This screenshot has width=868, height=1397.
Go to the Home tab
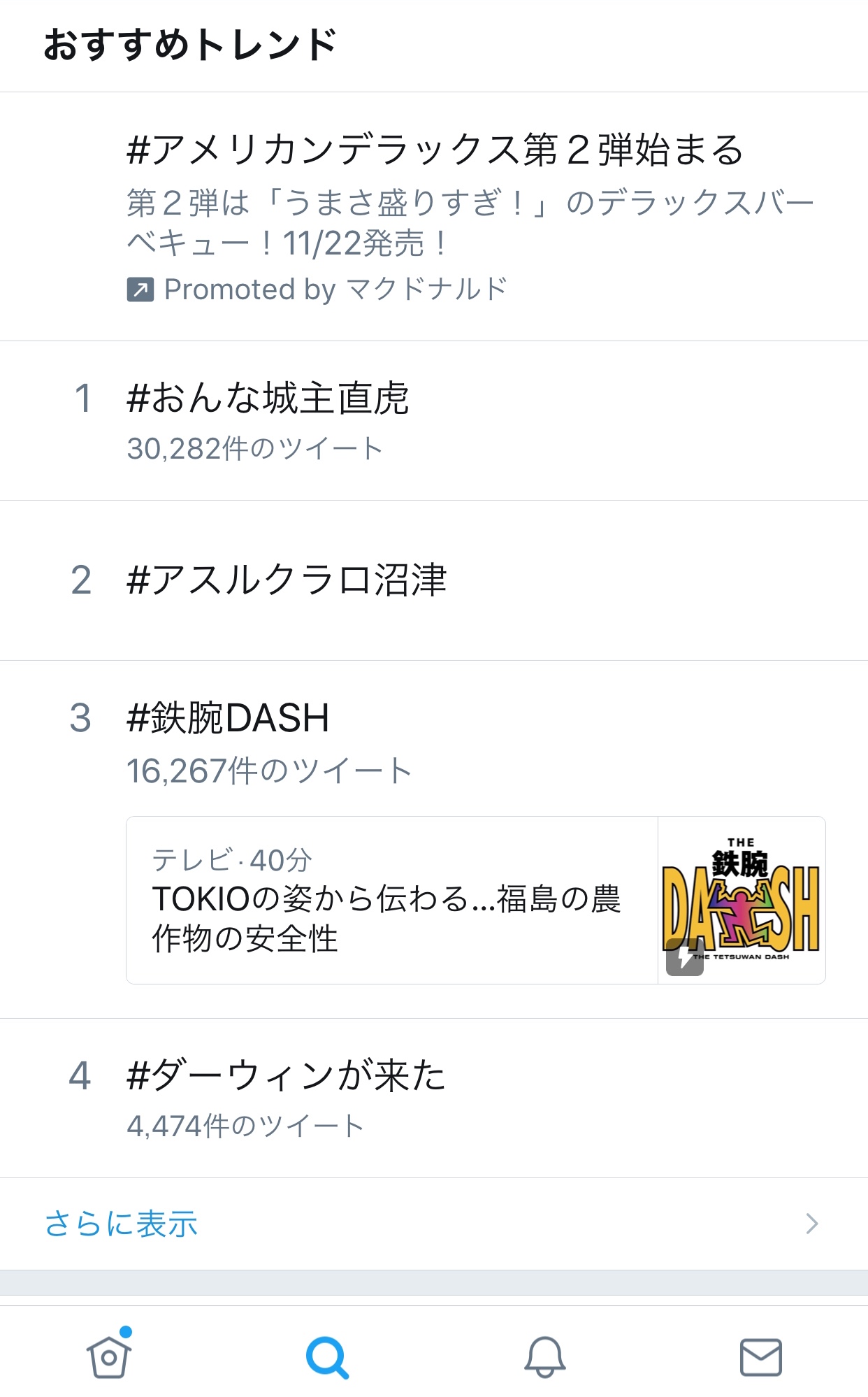109,1356
